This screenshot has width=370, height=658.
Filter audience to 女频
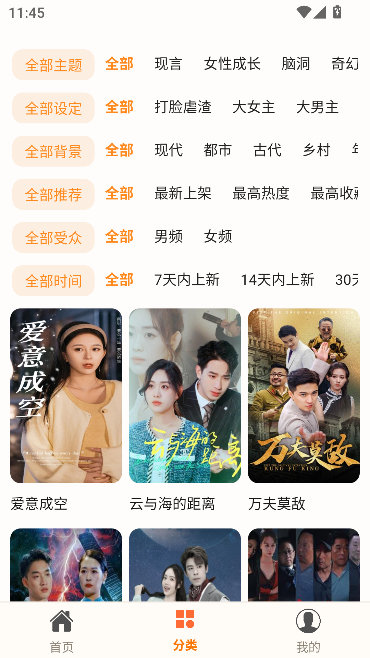[218, 237]
